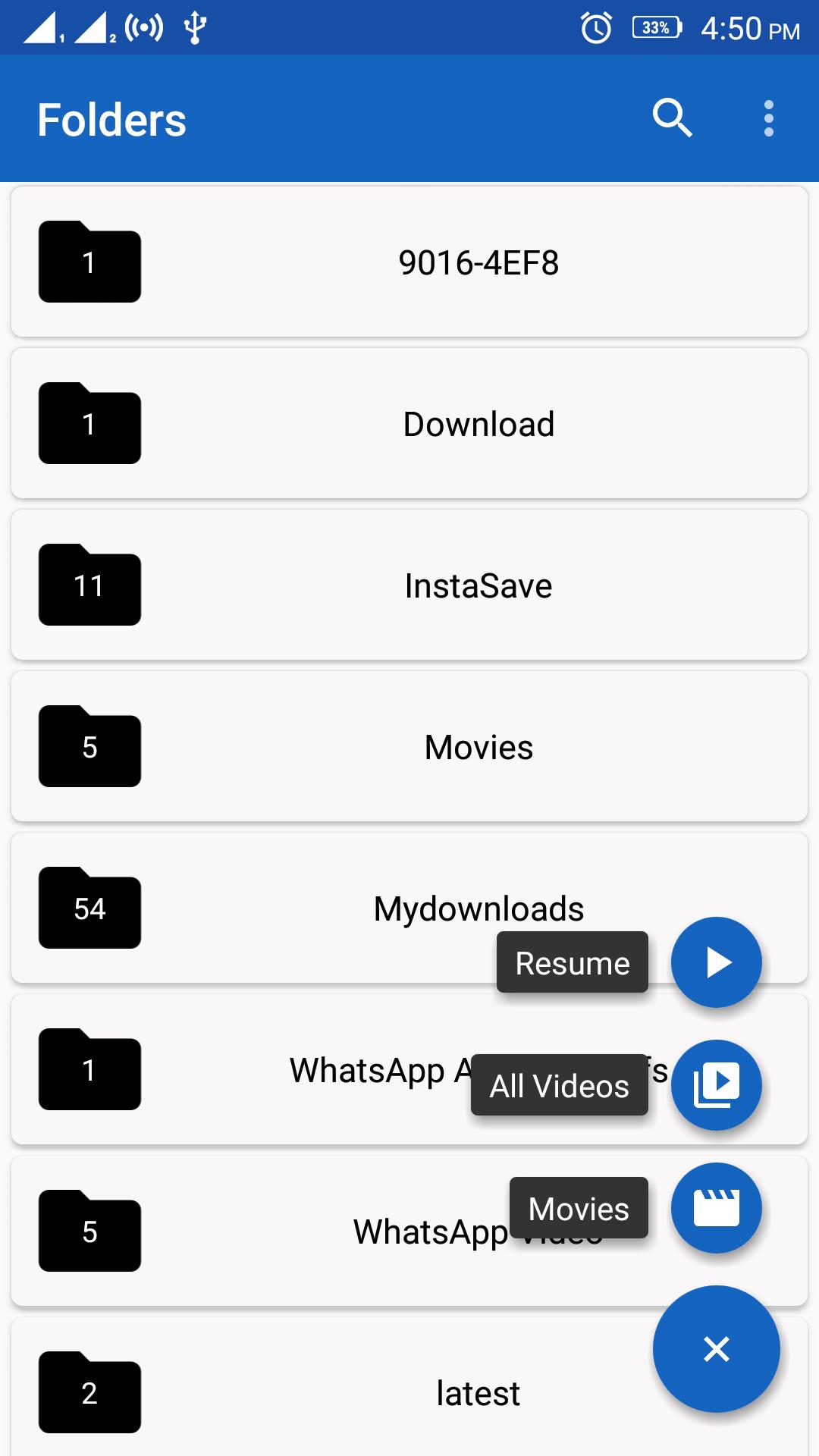Tap the All Videos floating button

click(717, 1085)
